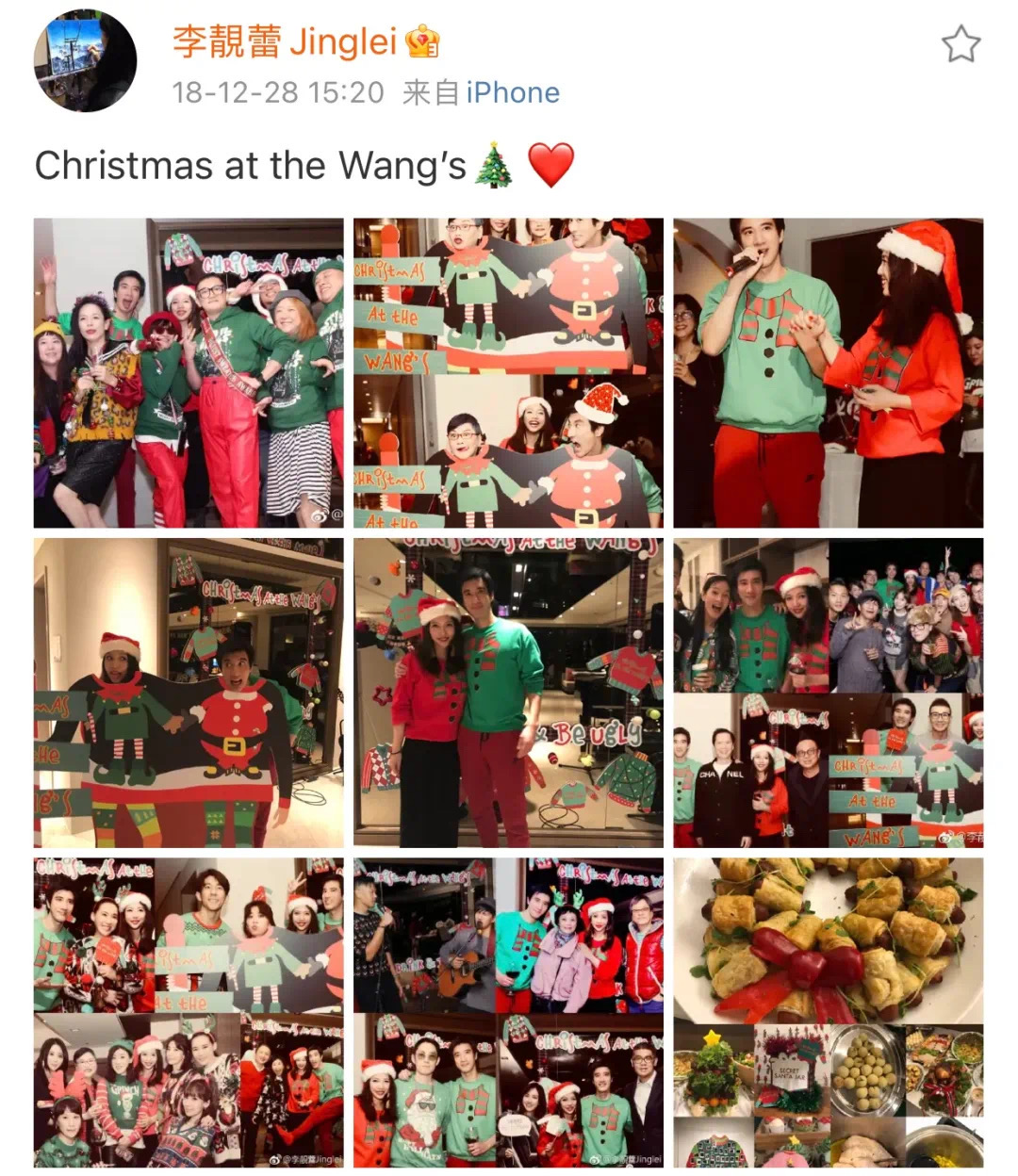1018x1176 pixels.
Task: Open the profile picture of 李靓蕾 Jinglei
Action: click(x=85, y=61)
